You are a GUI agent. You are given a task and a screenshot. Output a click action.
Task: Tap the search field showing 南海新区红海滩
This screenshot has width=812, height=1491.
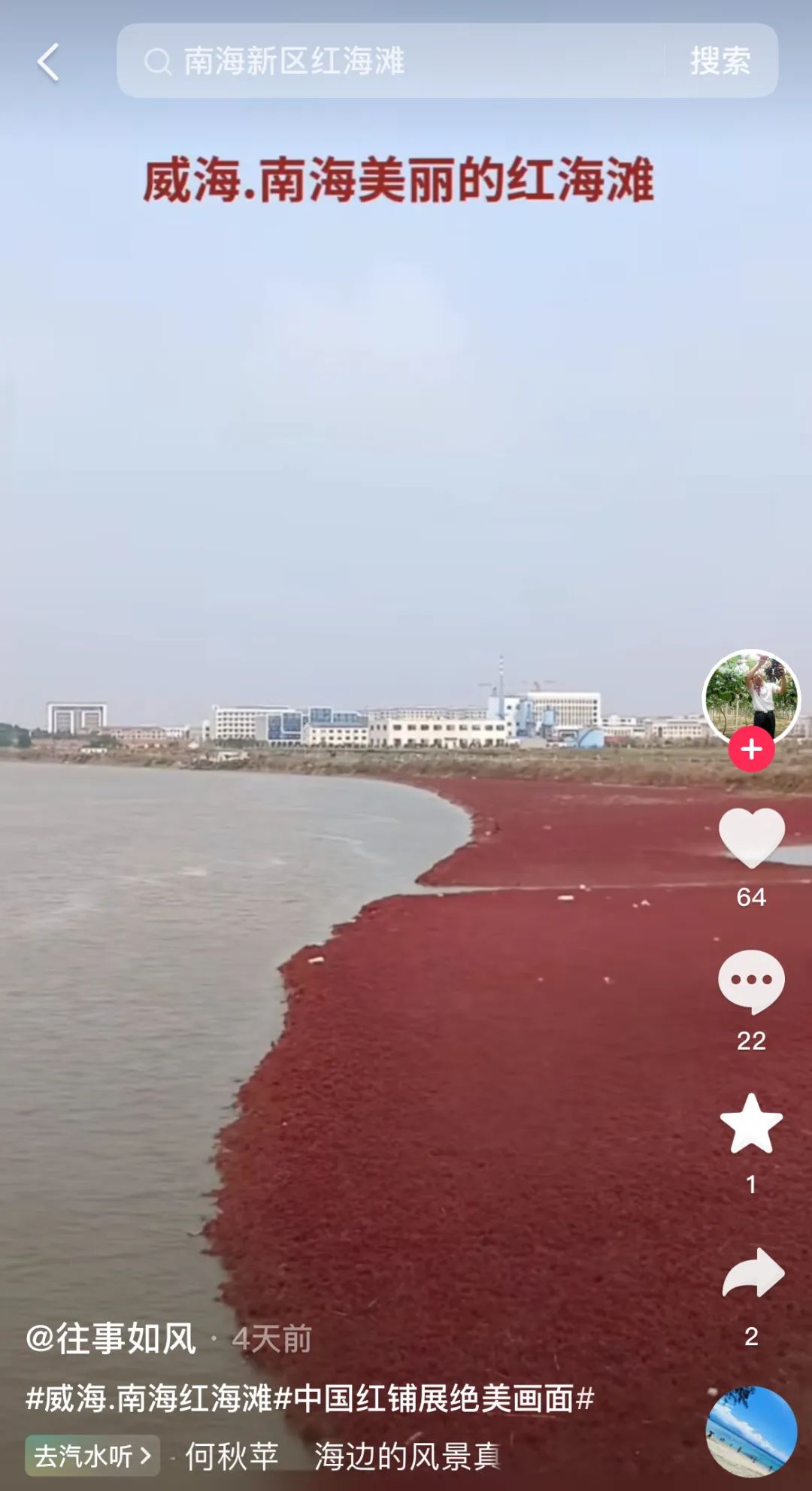[391, 62]
